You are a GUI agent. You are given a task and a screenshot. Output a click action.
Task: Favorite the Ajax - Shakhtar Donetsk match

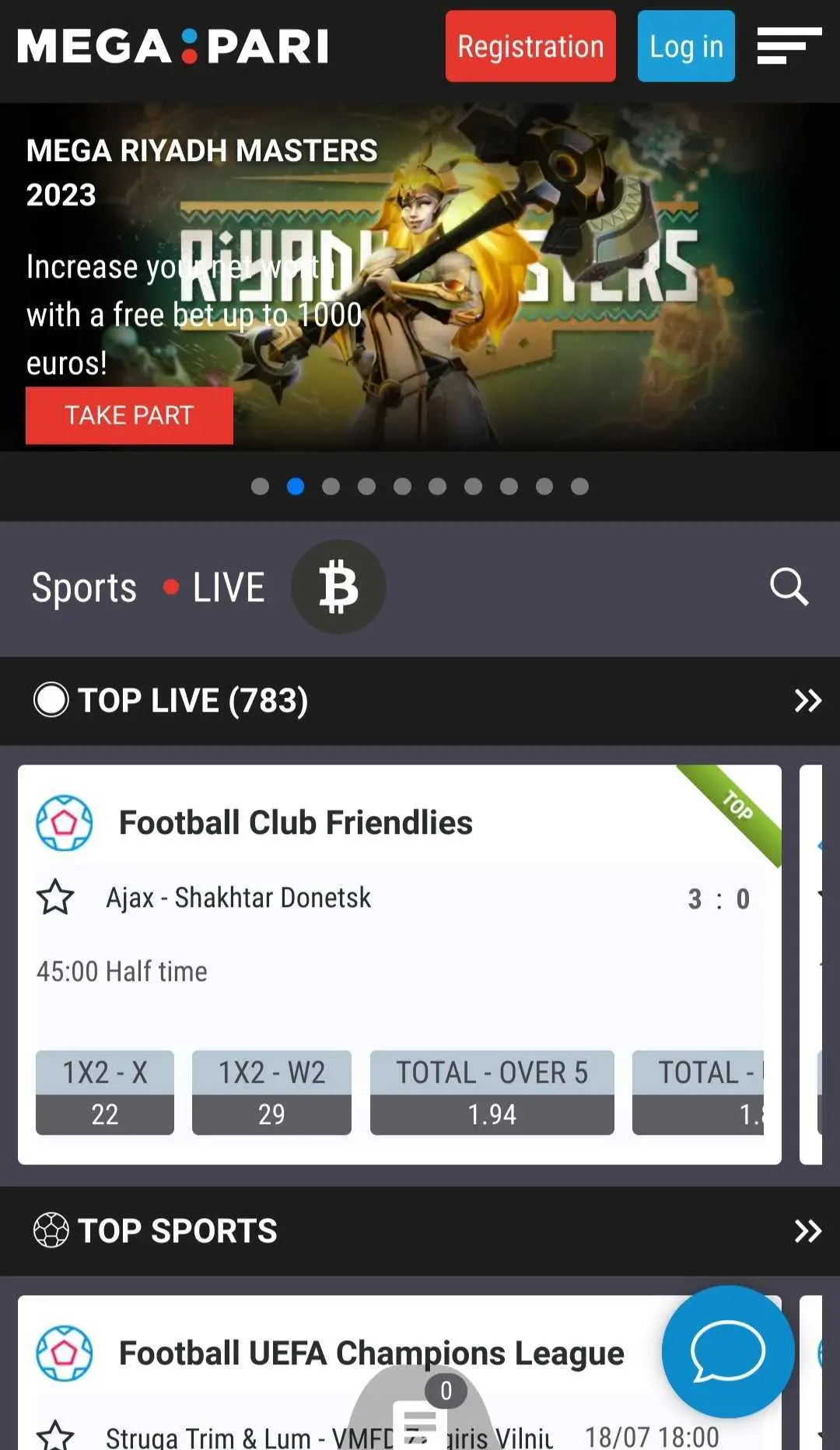point(55,898)
